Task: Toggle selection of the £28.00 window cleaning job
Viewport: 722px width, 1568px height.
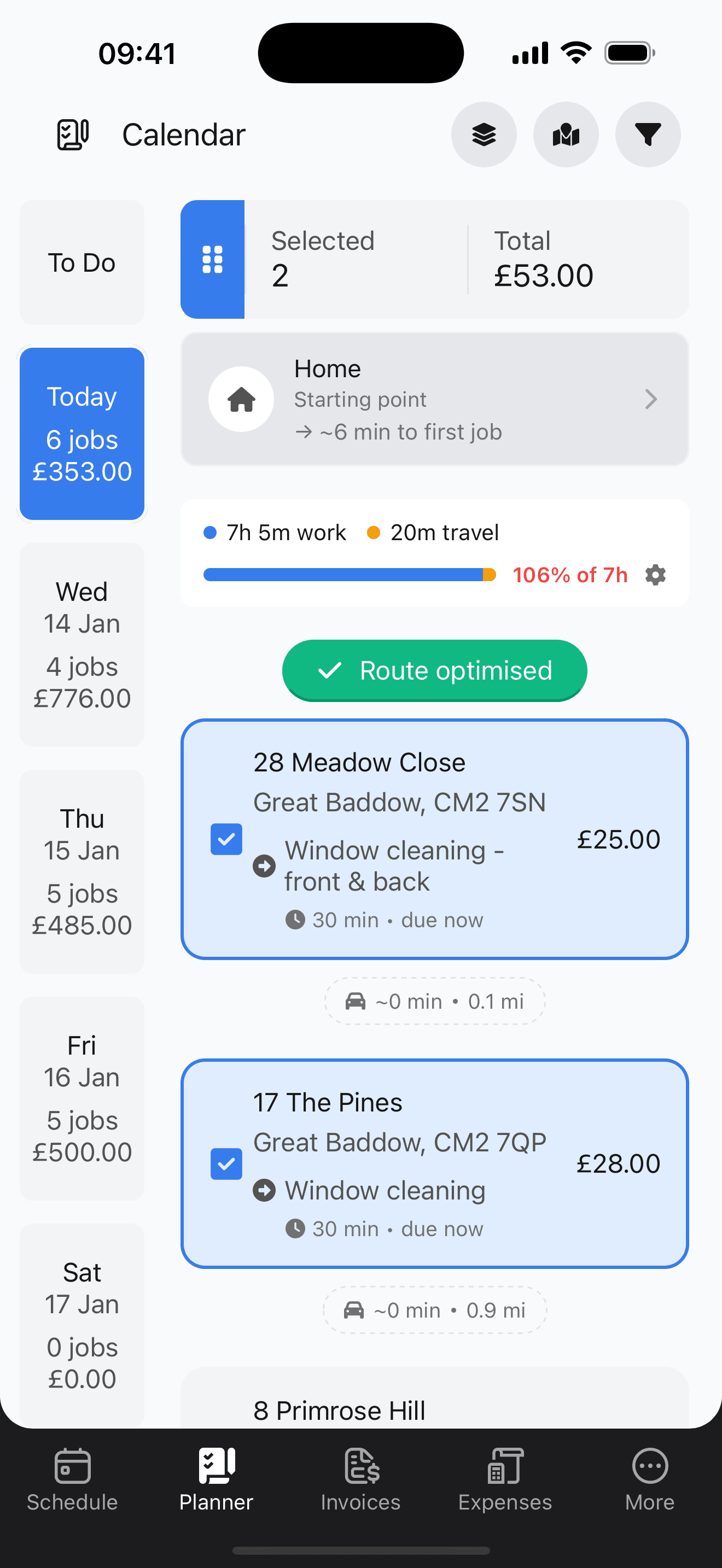Action: pyautogui.click(x=226, y=1163)
